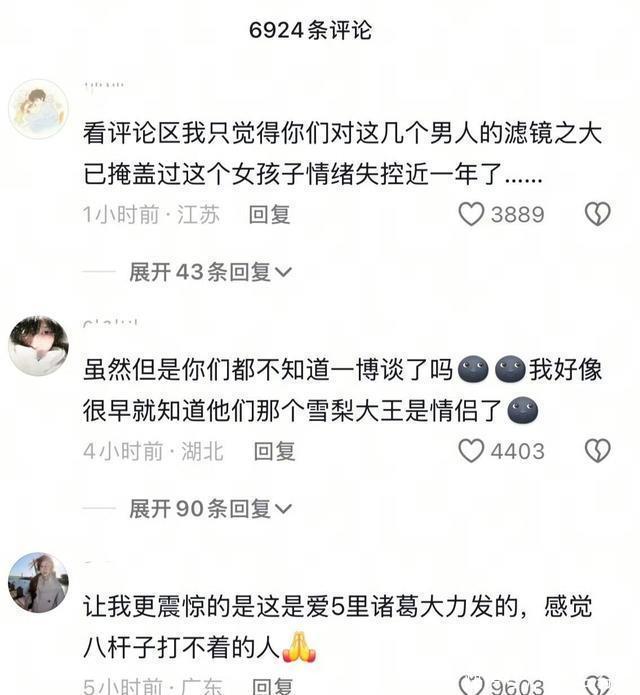Dislike the comment posted from 江苏
The width and height of the screenshot is (640, 695).
[597, 214]
